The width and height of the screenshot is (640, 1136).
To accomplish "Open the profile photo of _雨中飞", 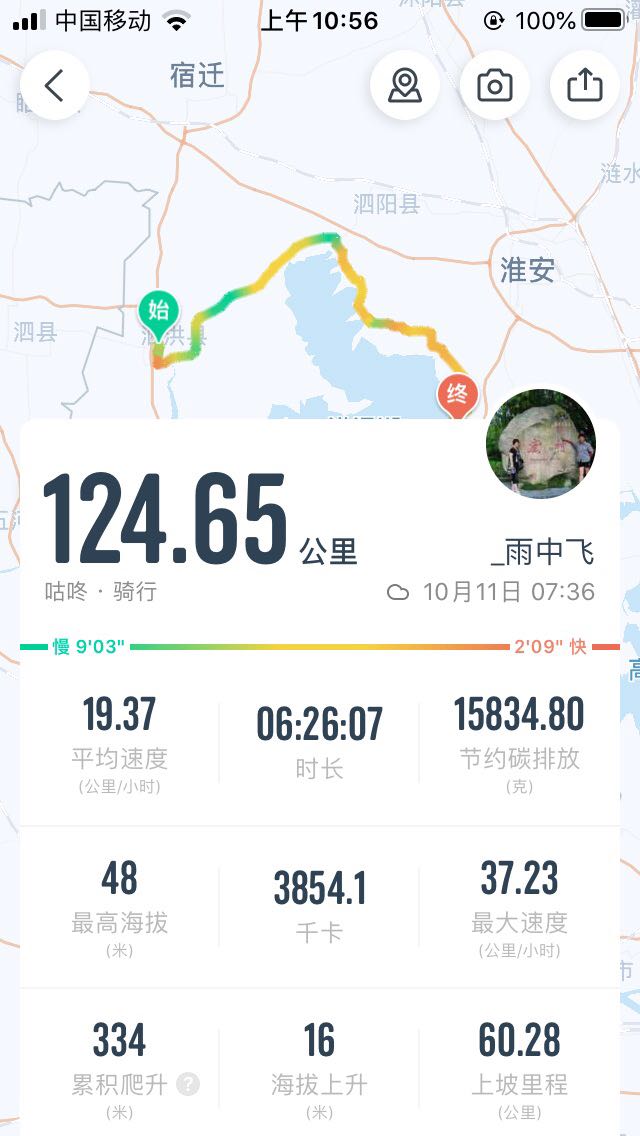I will click(541, 443).
